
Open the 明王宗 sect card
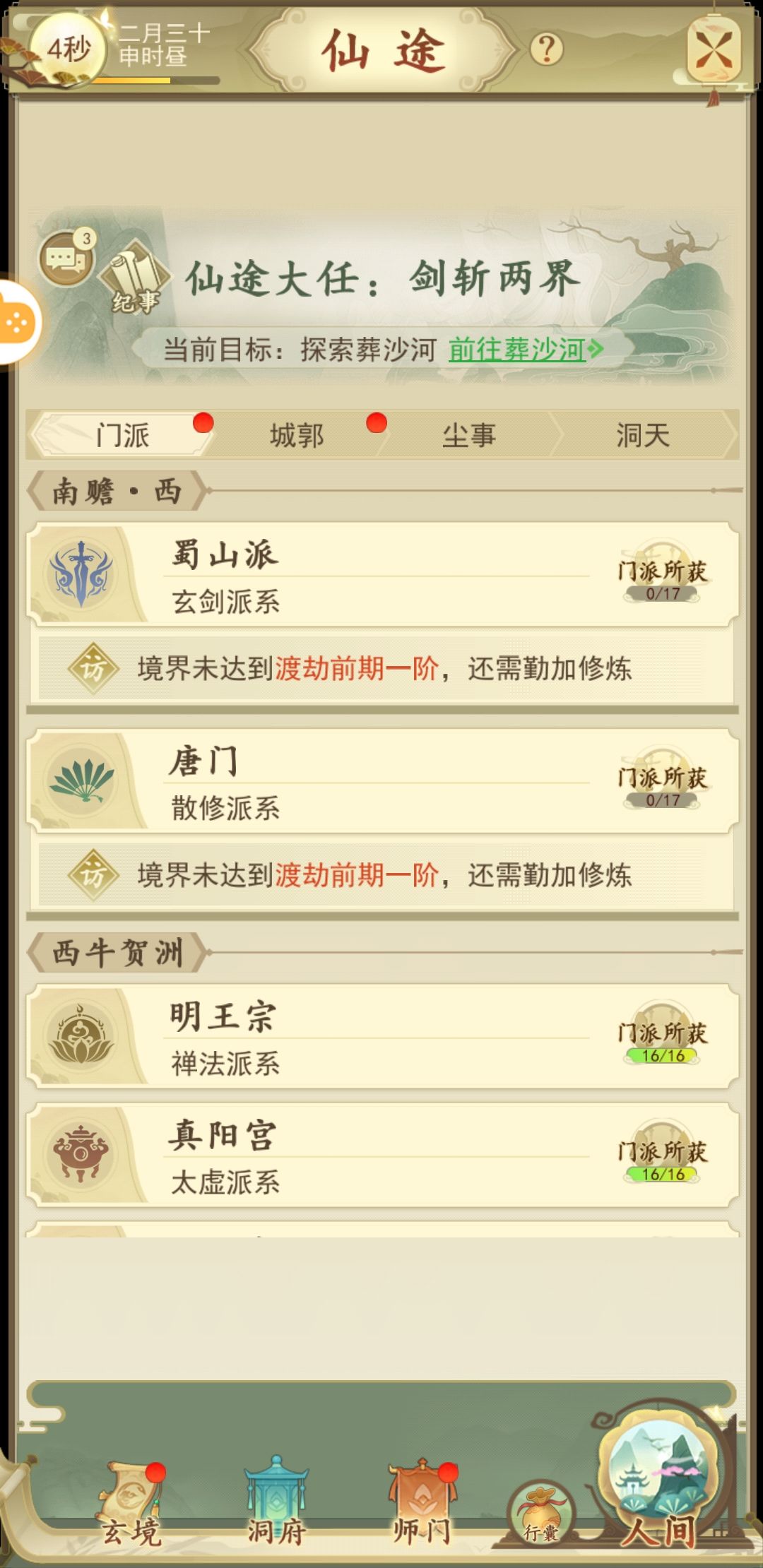pyautogui.click(x=382, y=1037)
